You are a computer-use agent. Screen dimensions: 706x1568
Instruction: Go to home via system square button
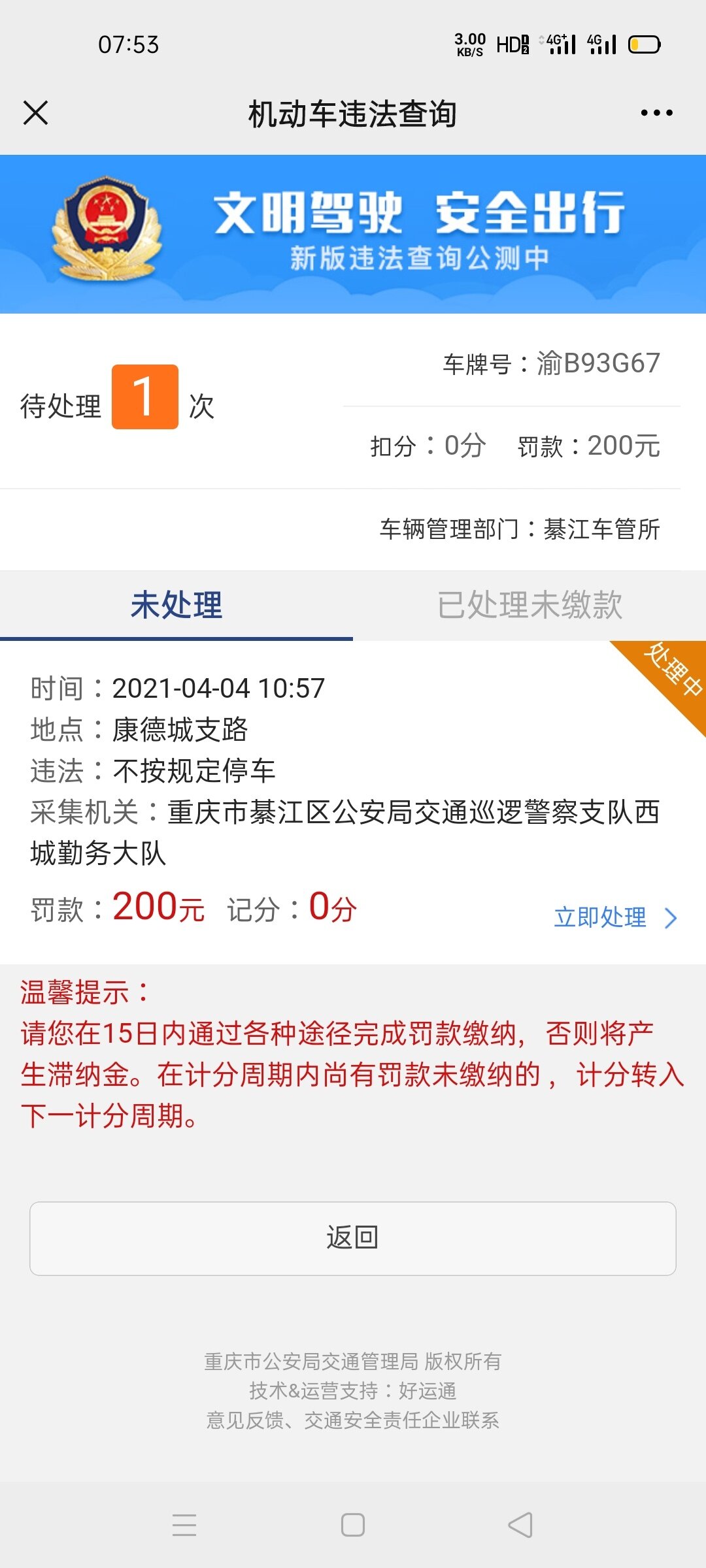(x=353, y=1525)
